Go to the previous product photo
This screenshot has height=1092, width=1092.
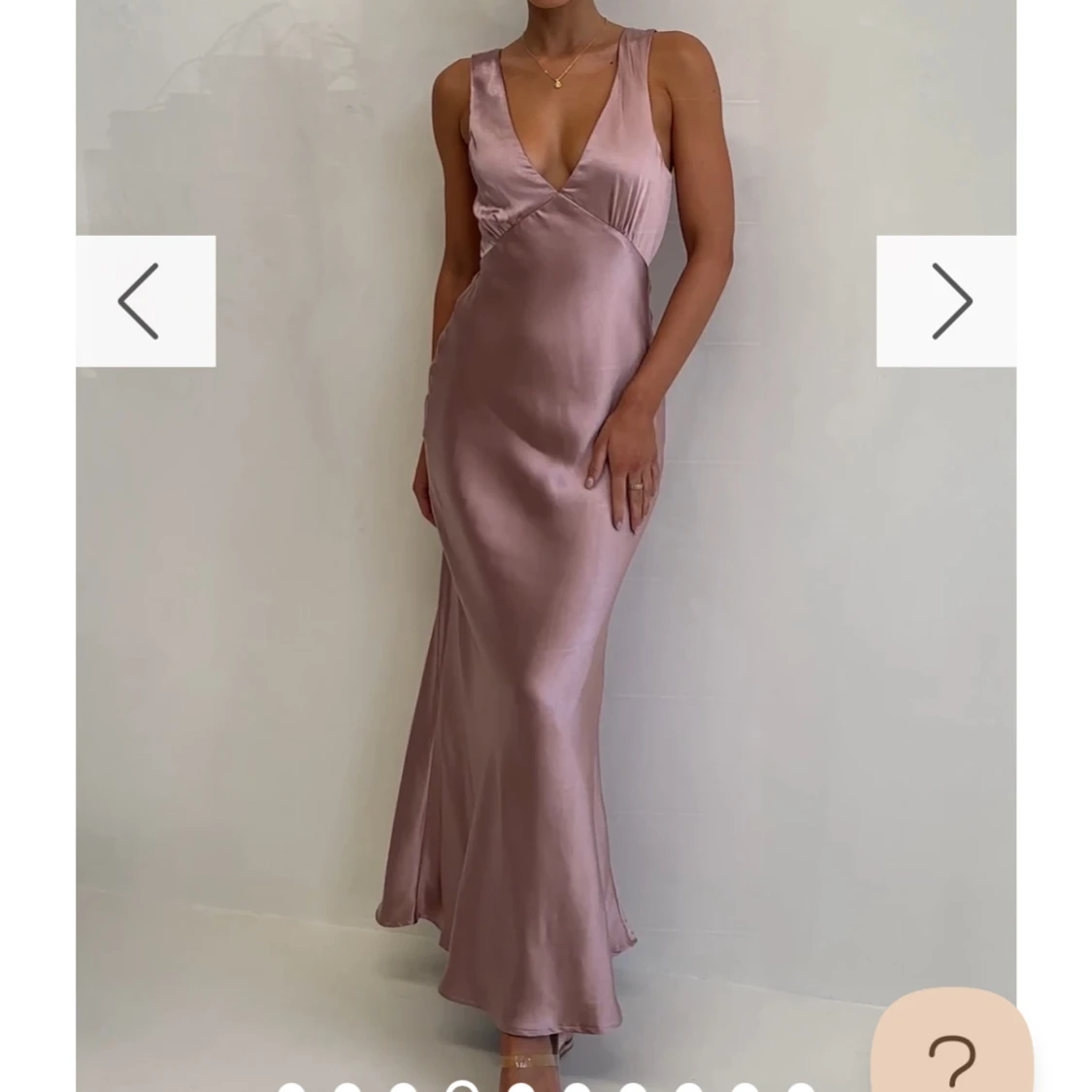145,301
